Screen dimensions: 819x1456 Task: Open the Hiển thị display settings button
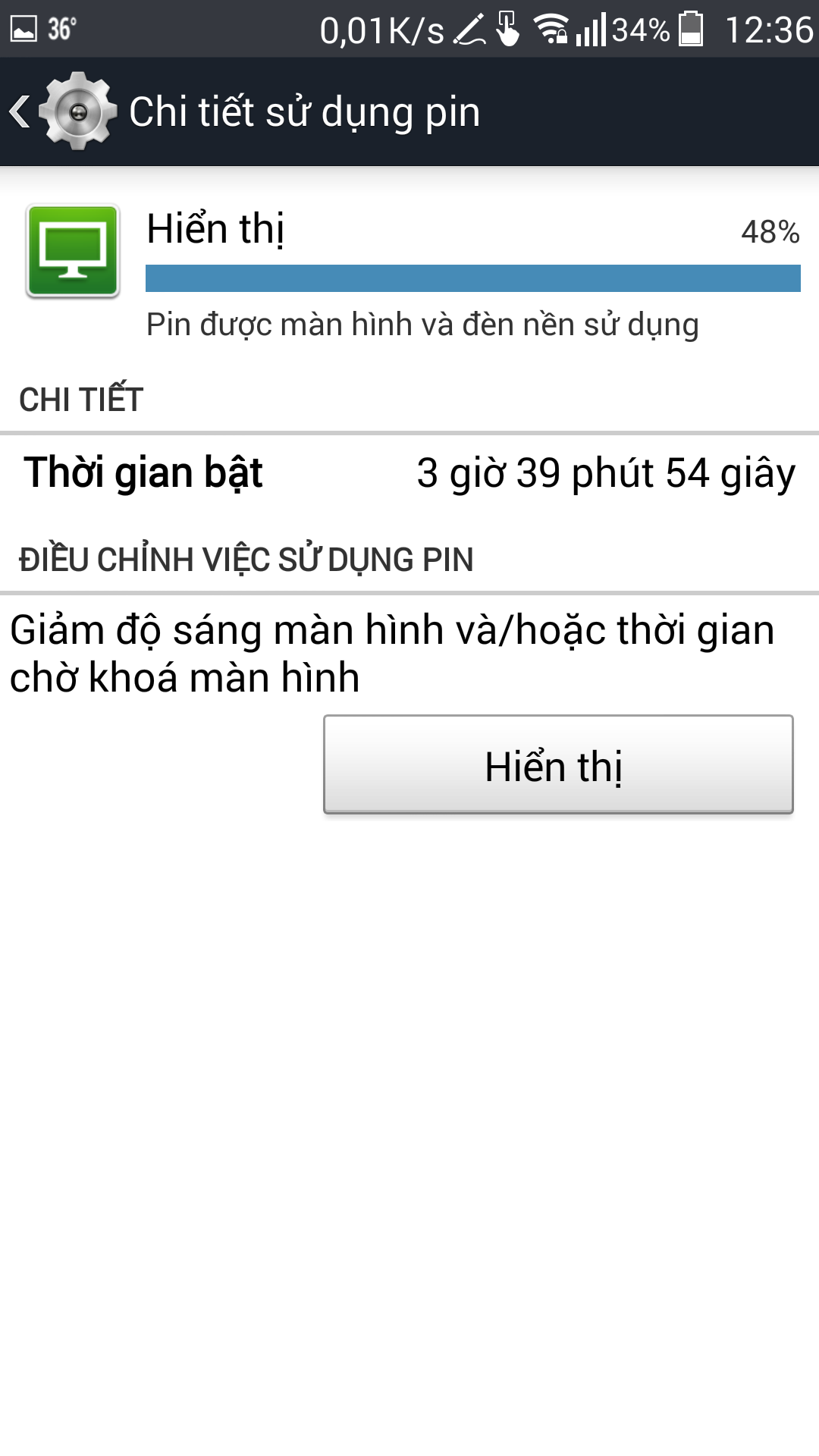click(x=558, y=764)
